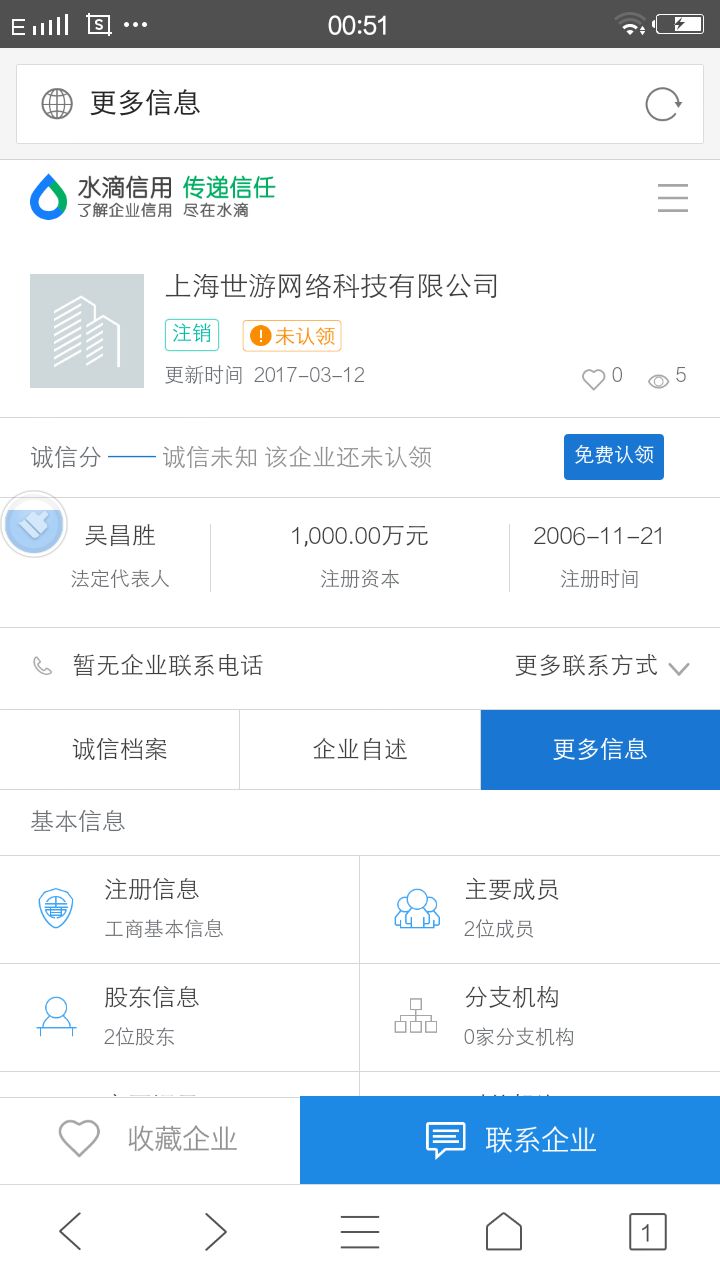Screen dimensions: 720x1280
Task: Switch to the 诚信档案 tab
Action: pos(120,750)
